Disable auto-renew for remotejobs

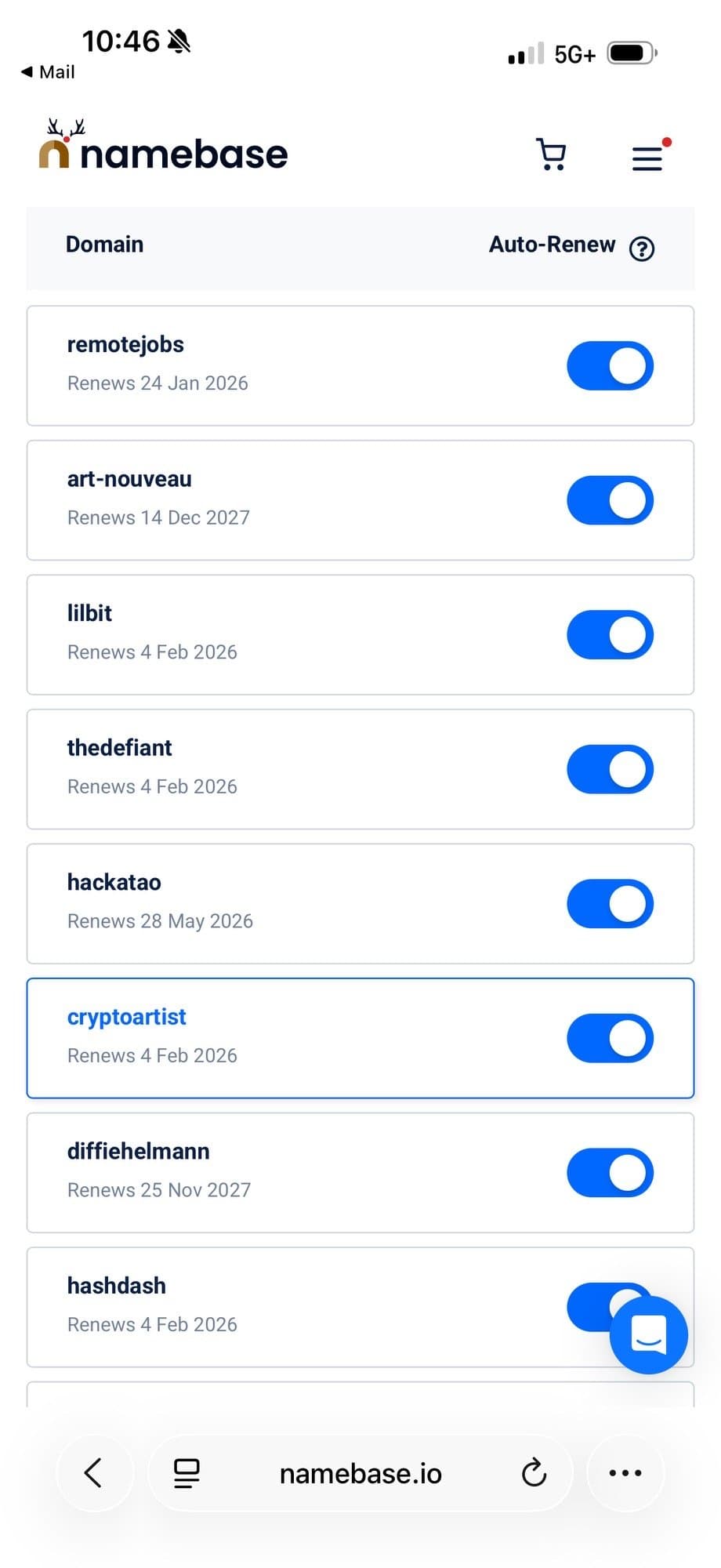tap(610, 365)
